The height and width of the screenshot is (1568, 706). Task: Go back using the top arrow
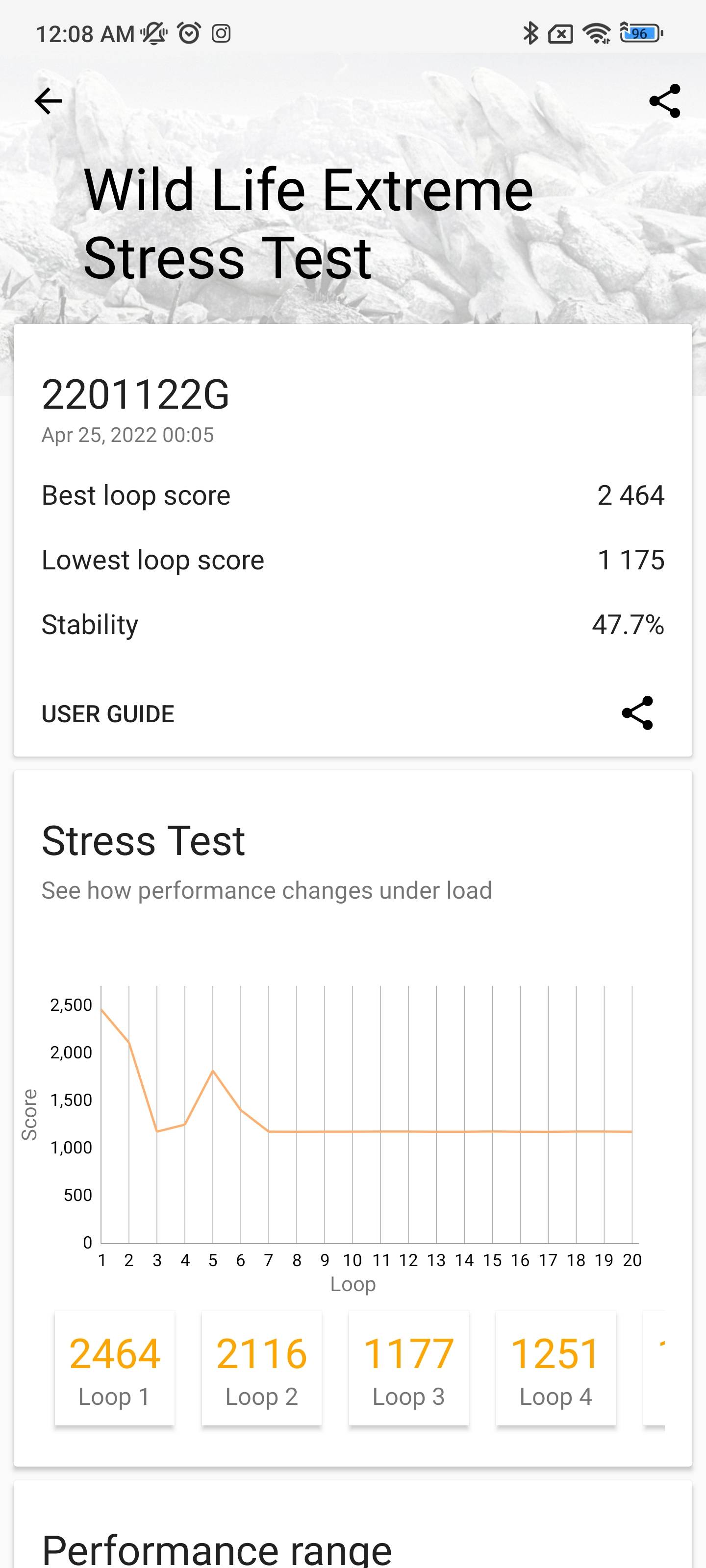48,101
